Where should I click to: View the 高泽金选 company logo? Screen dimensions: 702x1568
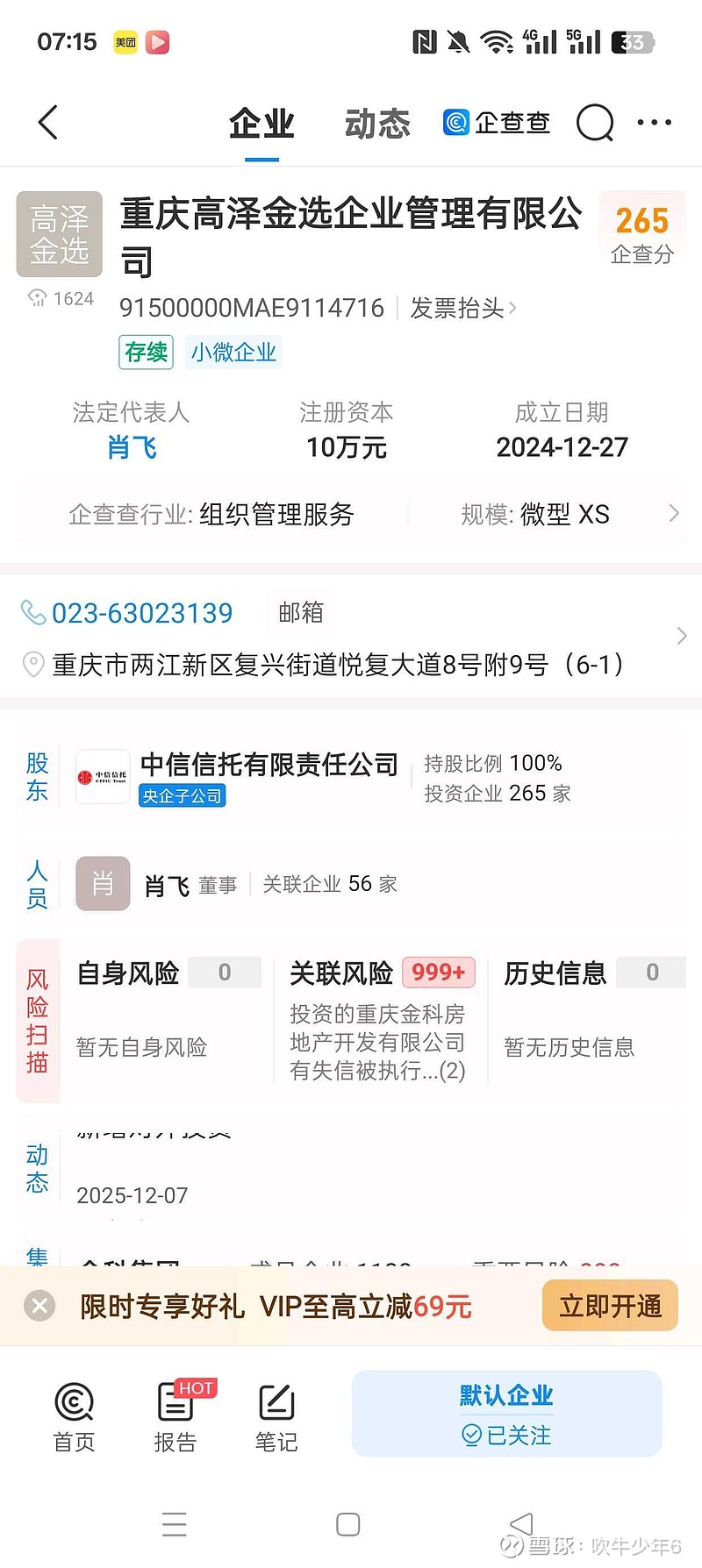tap(59, 233)
